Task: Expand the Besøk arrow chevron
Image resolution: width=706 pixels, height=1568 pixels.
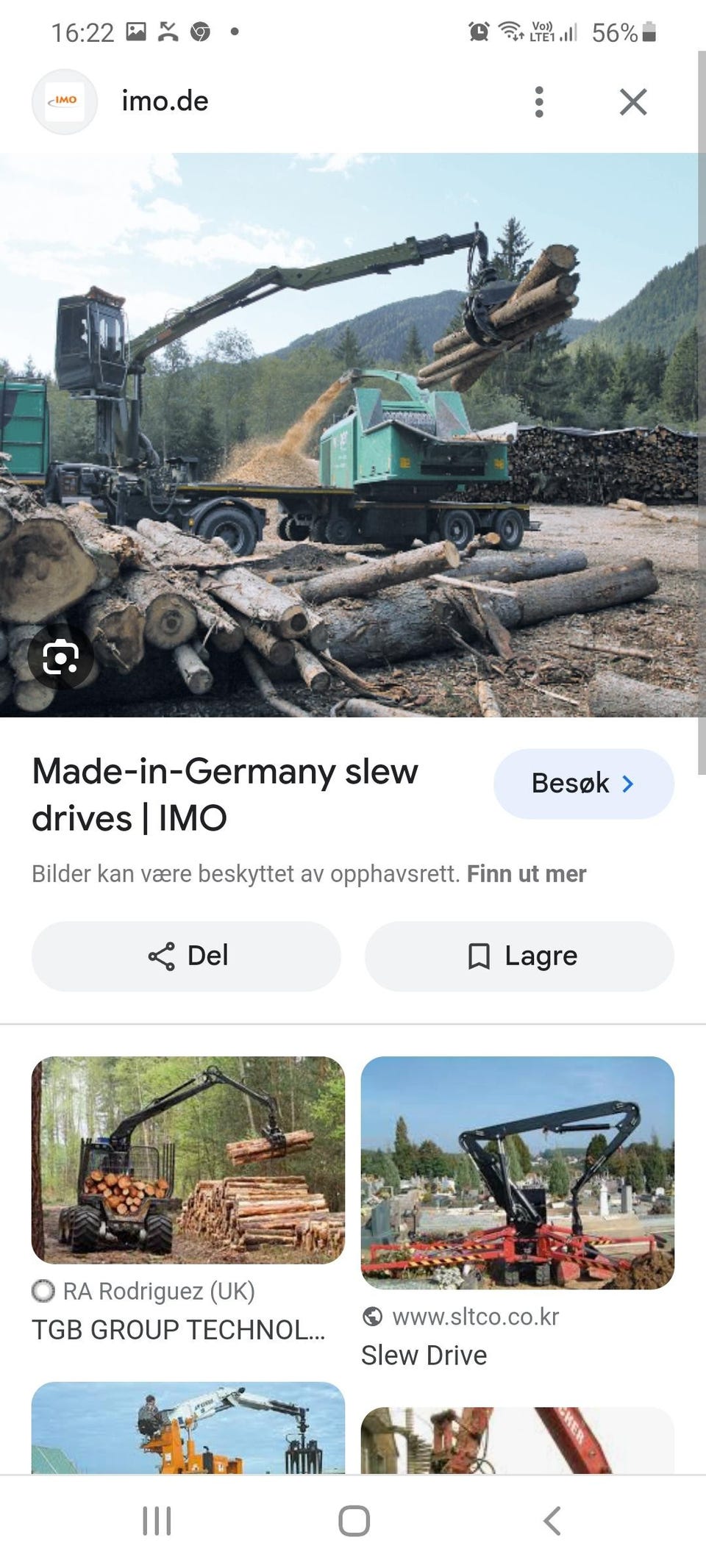Action: (x=629, y=784)
